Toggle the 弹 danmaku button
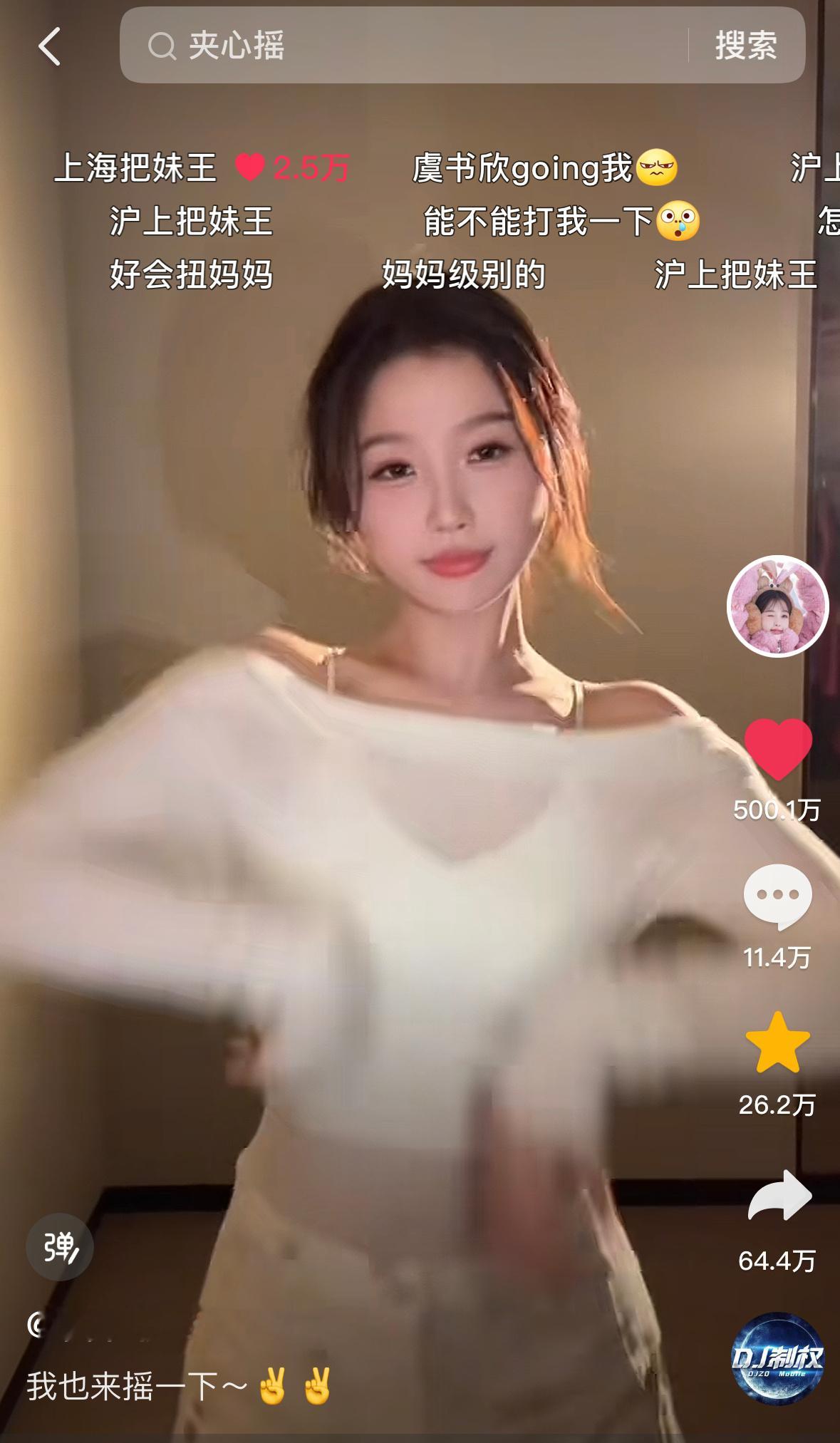840x1443 pixels. pyautogui.click(x=60, y=1247)
